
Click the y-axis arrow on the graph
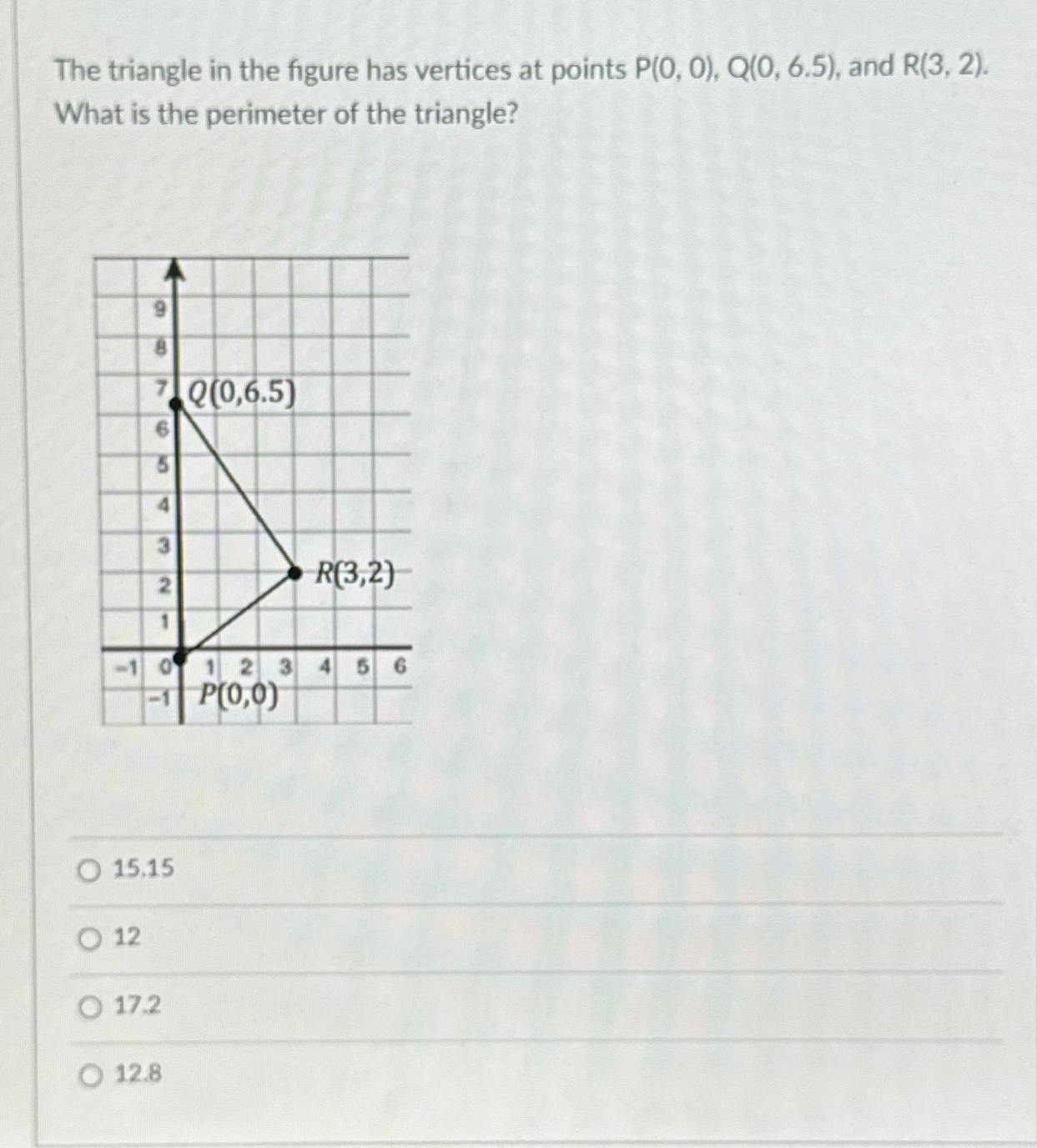click(x=175, y=269)
